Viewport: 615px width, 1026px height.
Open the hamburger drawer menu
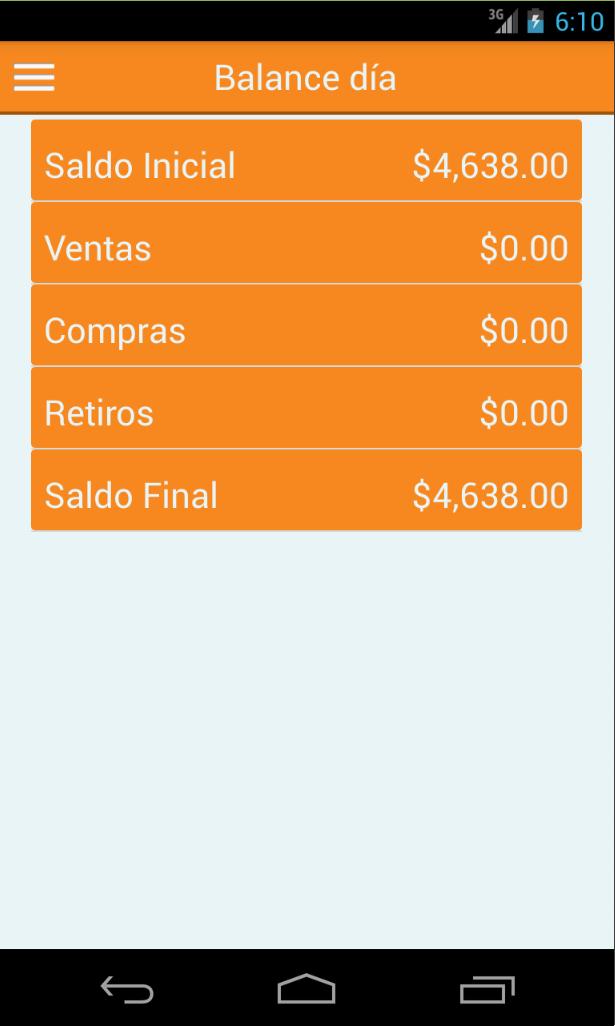coord(34,78)
